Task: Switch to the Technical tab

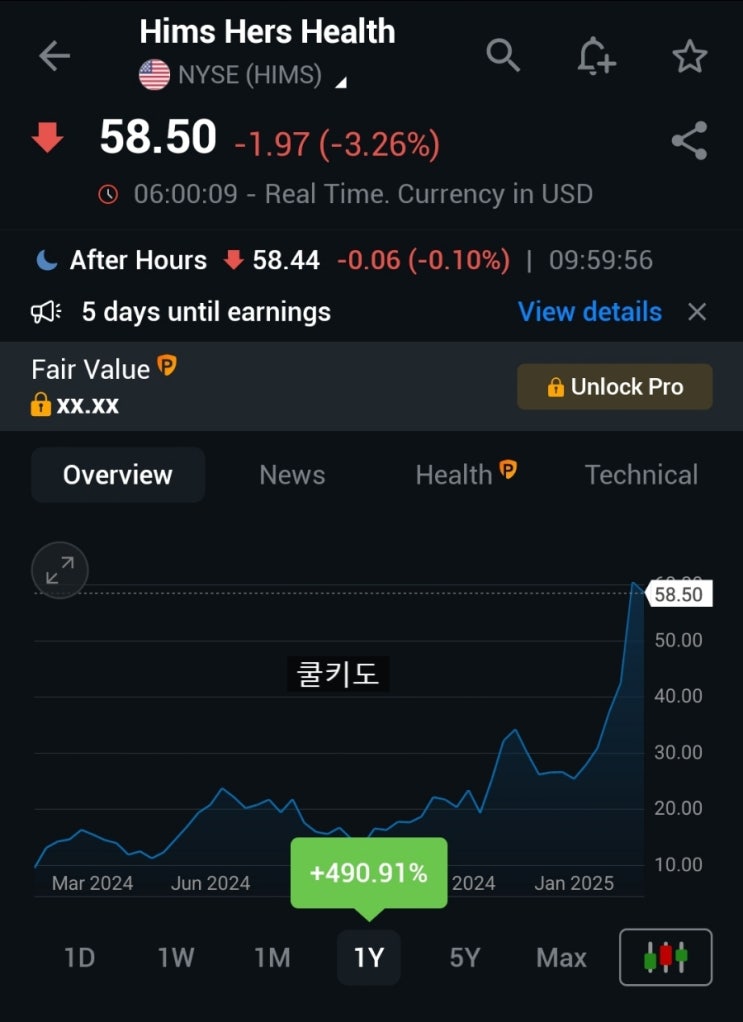Action: point(641,475)
